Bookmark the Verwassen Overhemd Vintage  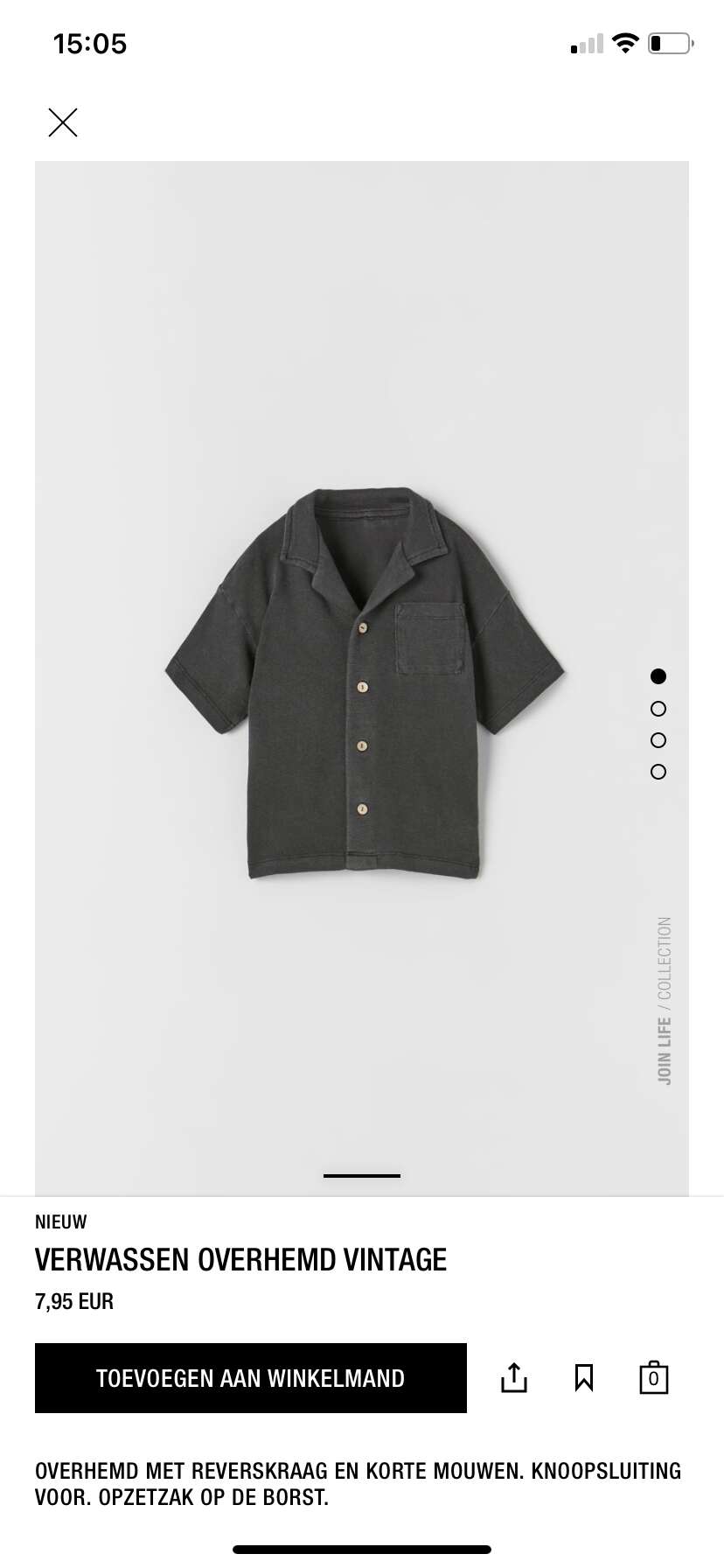584,1378
